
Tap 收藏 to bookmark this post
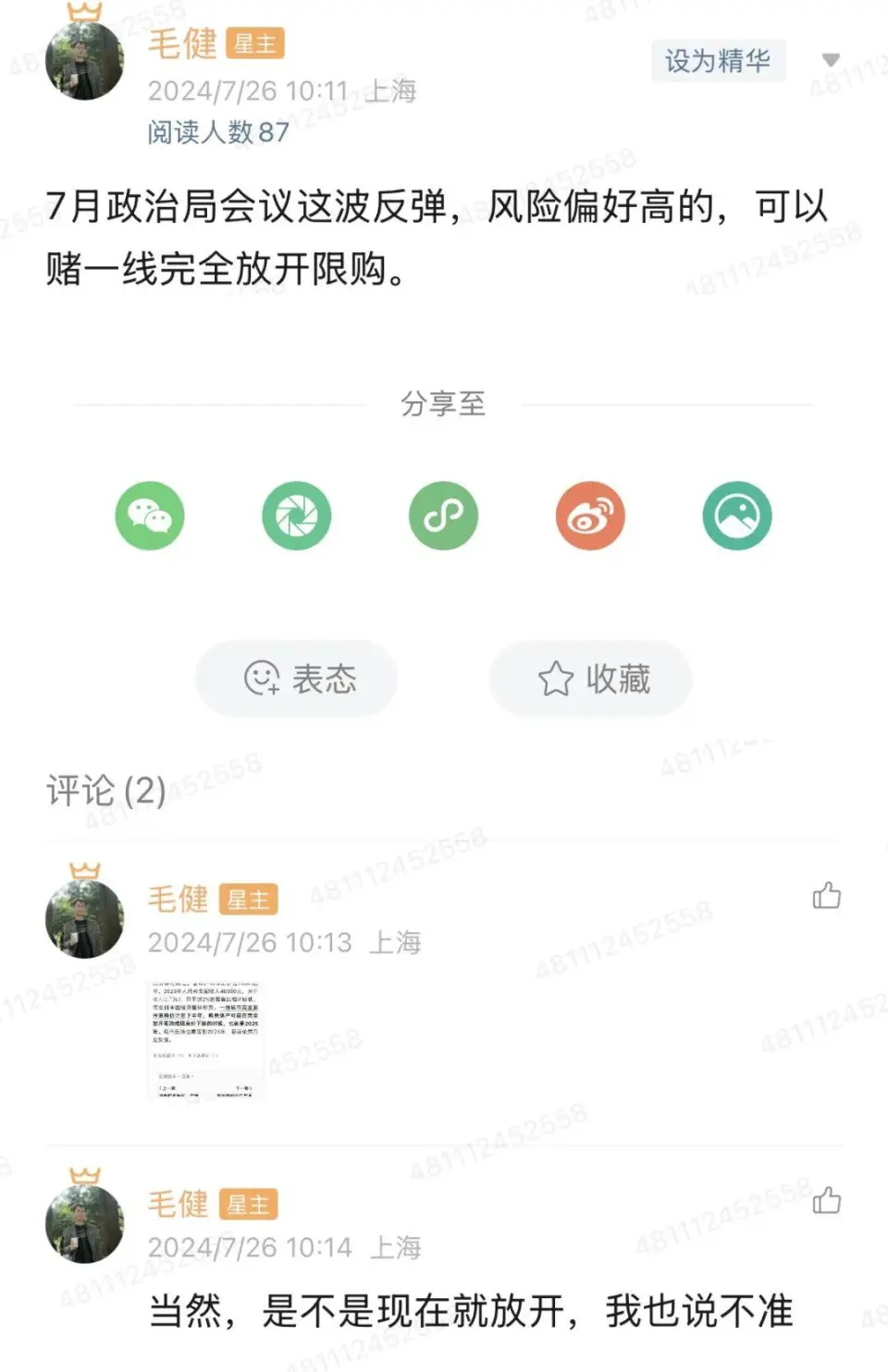tap(592, 679)
